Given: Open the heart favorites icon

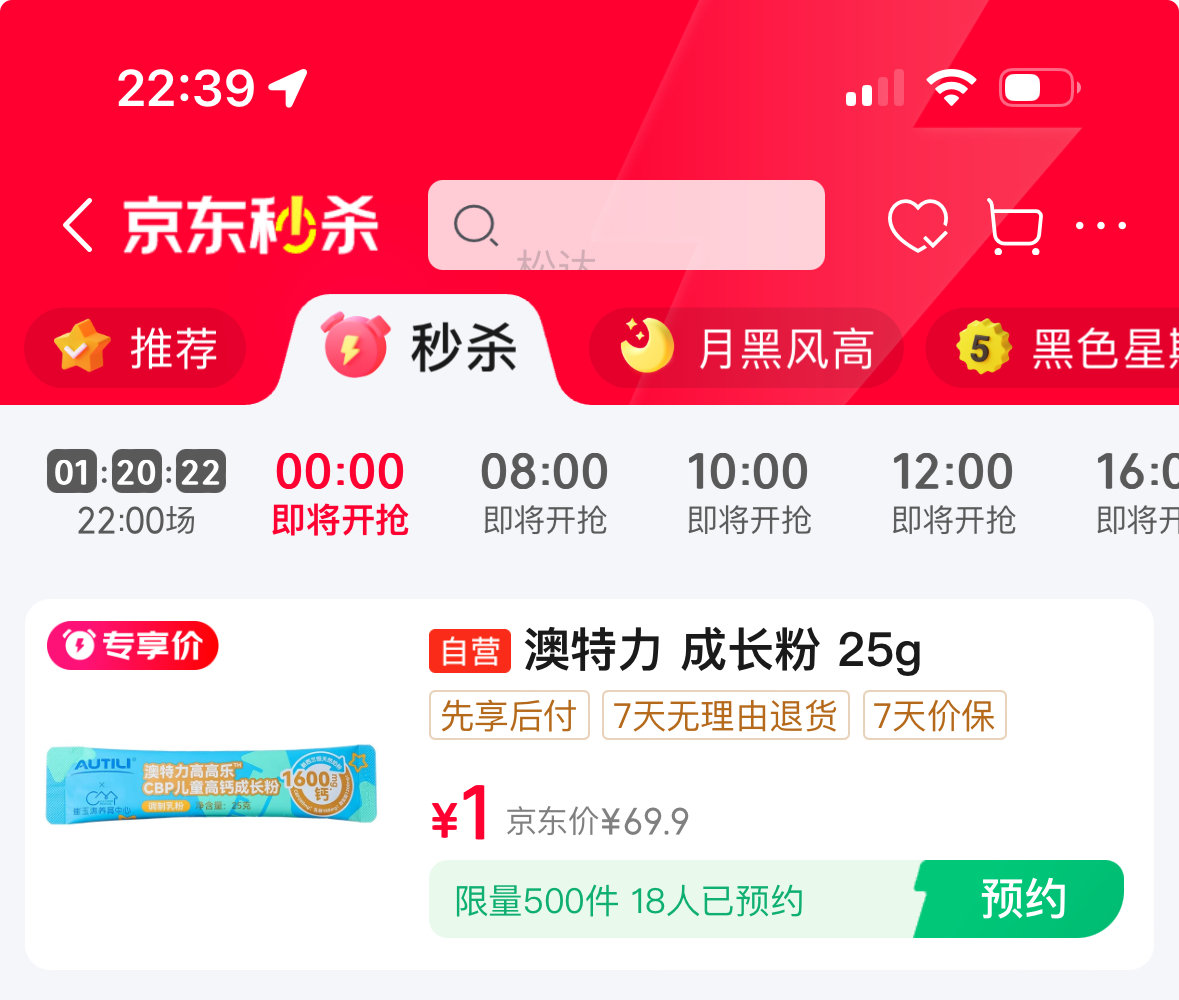Looking at the screenshot, I should point(917,225).
